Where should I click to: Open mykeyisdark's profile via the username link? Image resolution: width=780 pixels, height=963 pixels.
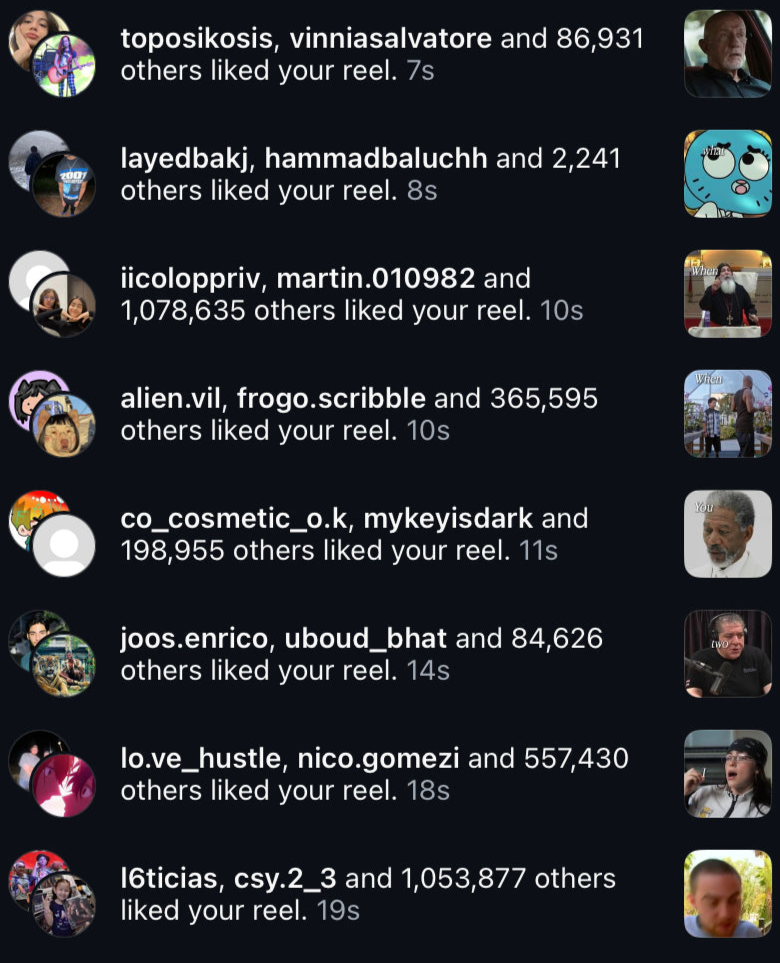447,519
